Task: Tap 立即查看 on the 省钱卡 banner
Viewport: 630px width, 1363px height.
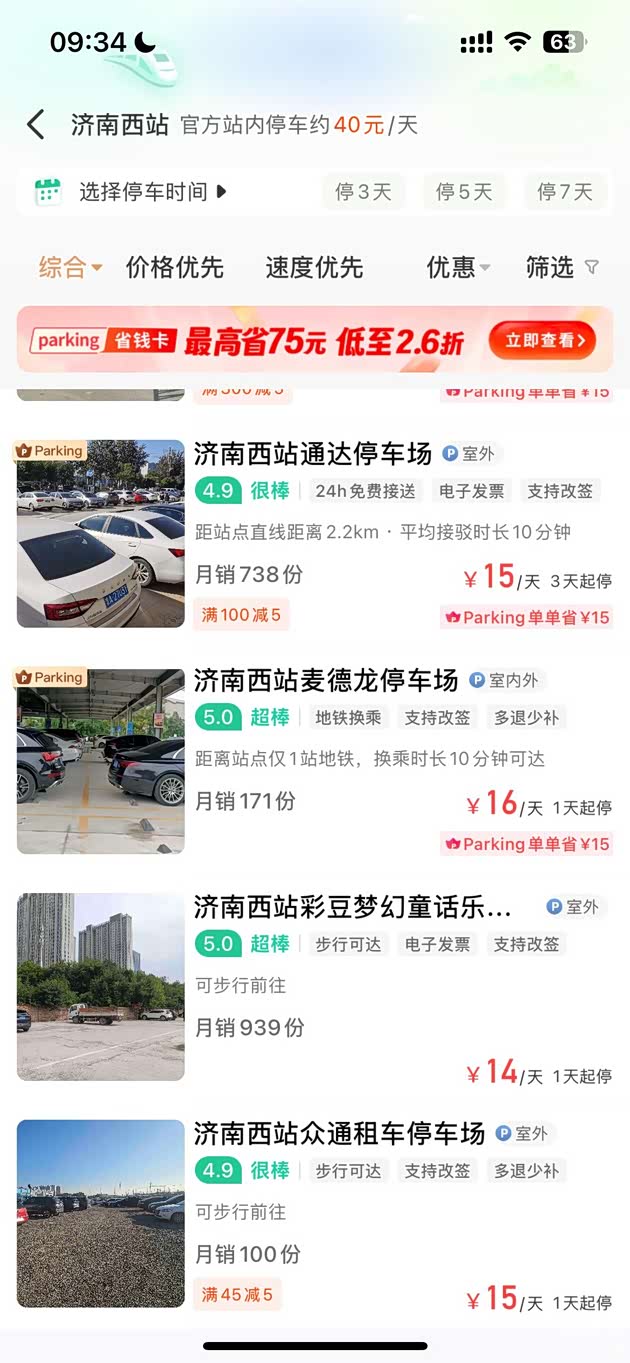Action: point(542,341)
